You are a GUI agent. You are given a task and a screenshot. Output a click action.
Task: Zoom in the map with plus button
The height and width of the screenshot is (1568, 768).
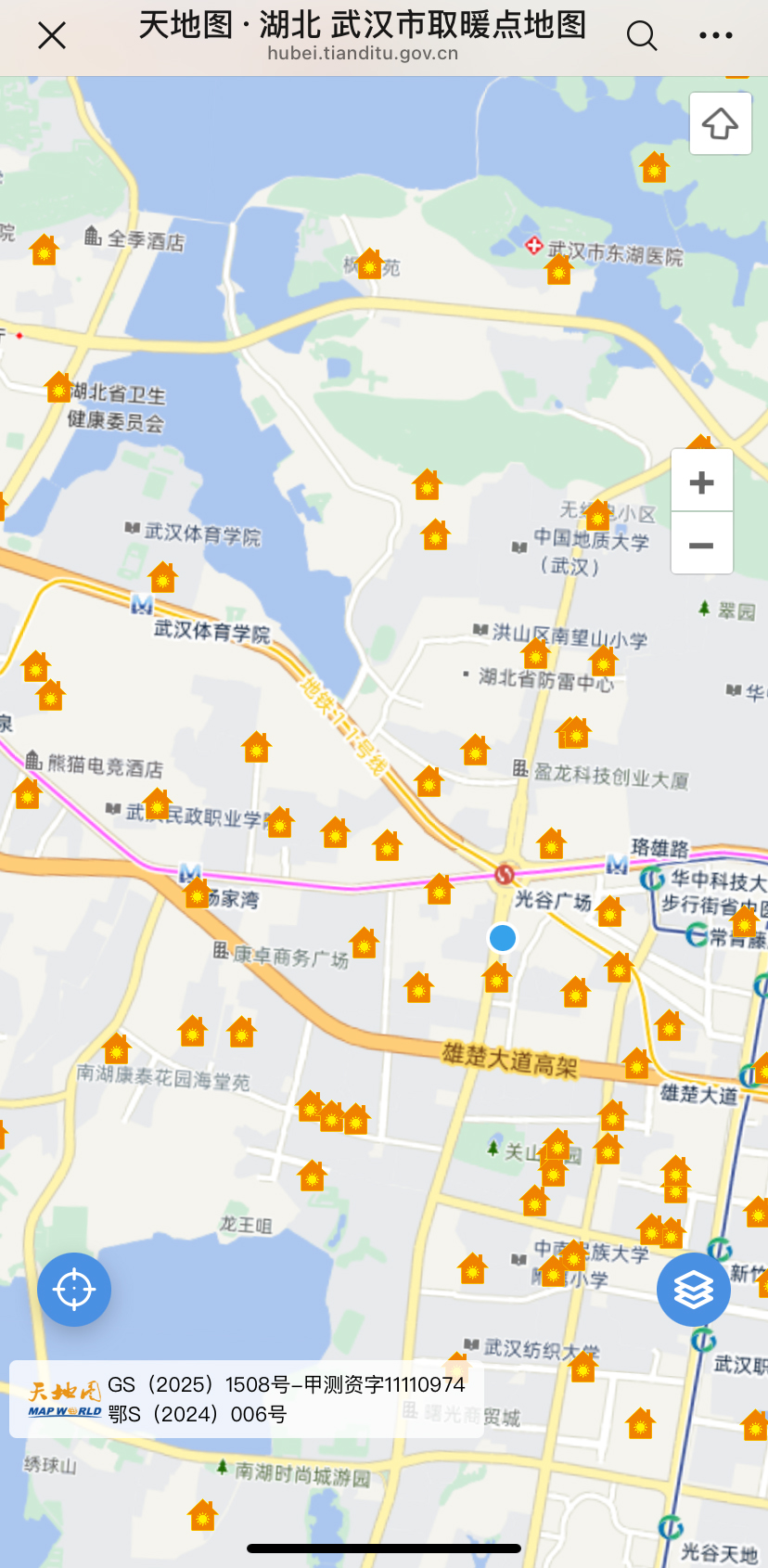click(x=702, y=482)
